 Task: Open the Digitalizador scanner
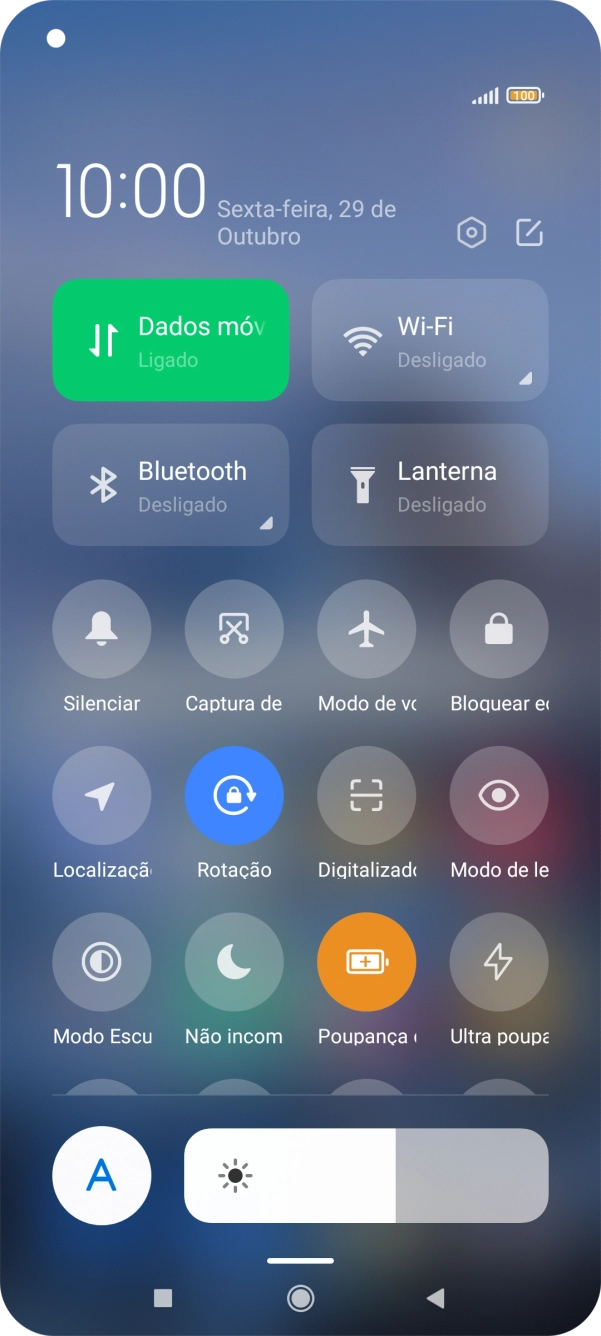[x=366, y=796]
